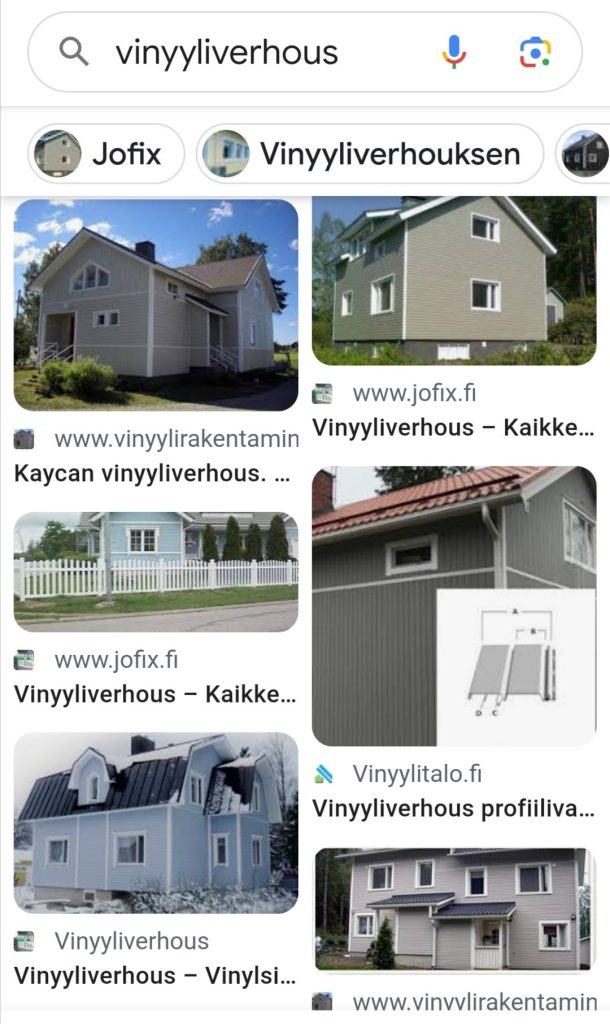
Task: Open the snowy blue house Vinylsi image
Action: click(x=156, y=822)
